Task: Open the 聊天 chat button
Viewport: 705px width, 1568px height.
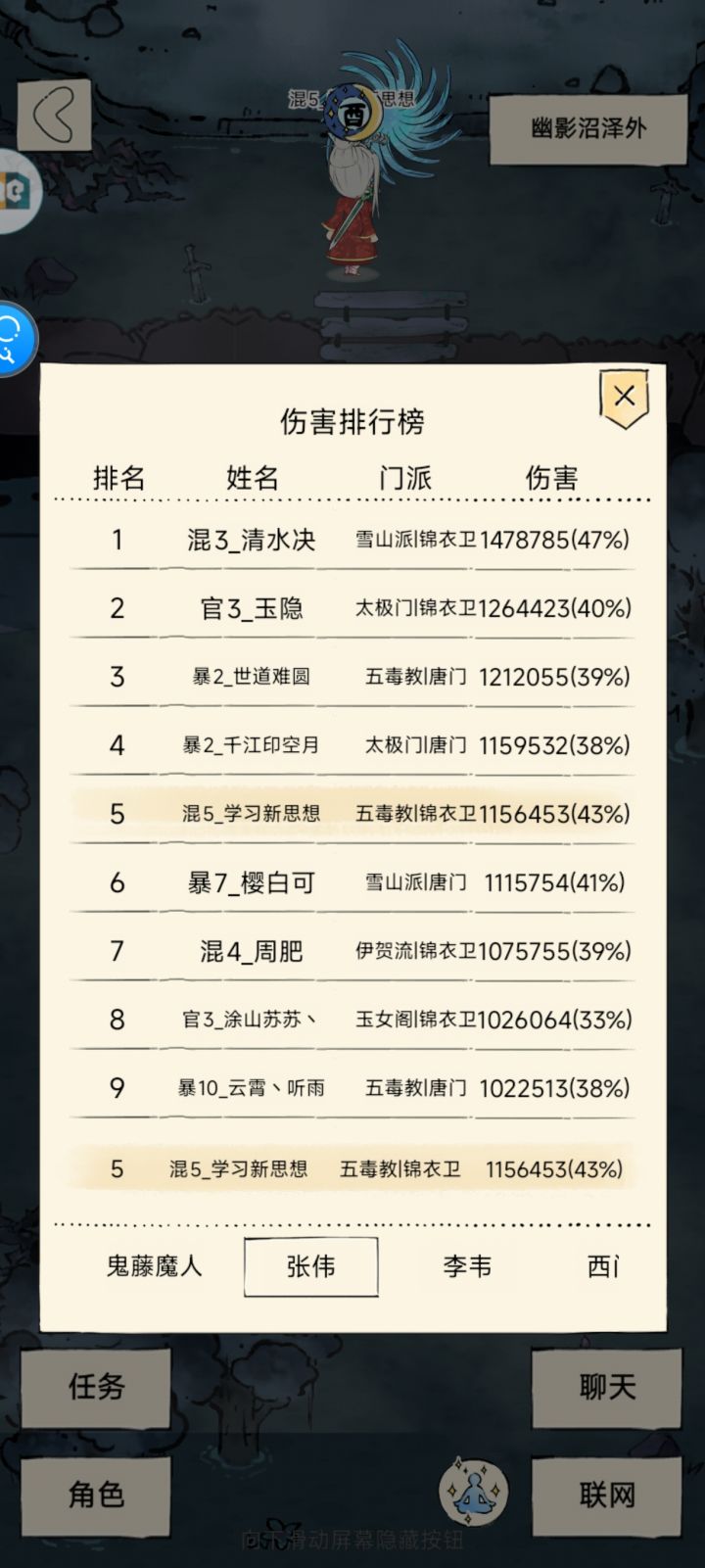Action: click(607, 1388)
